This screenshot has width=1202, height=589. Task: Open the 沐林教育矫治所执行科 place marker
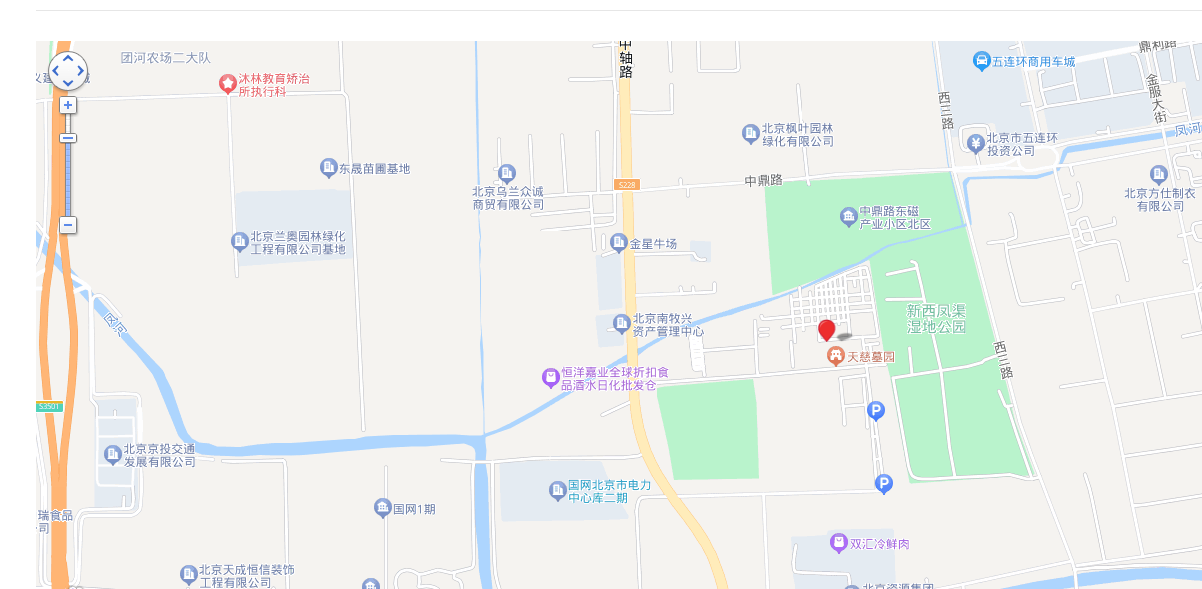click(x=228, y=84)
